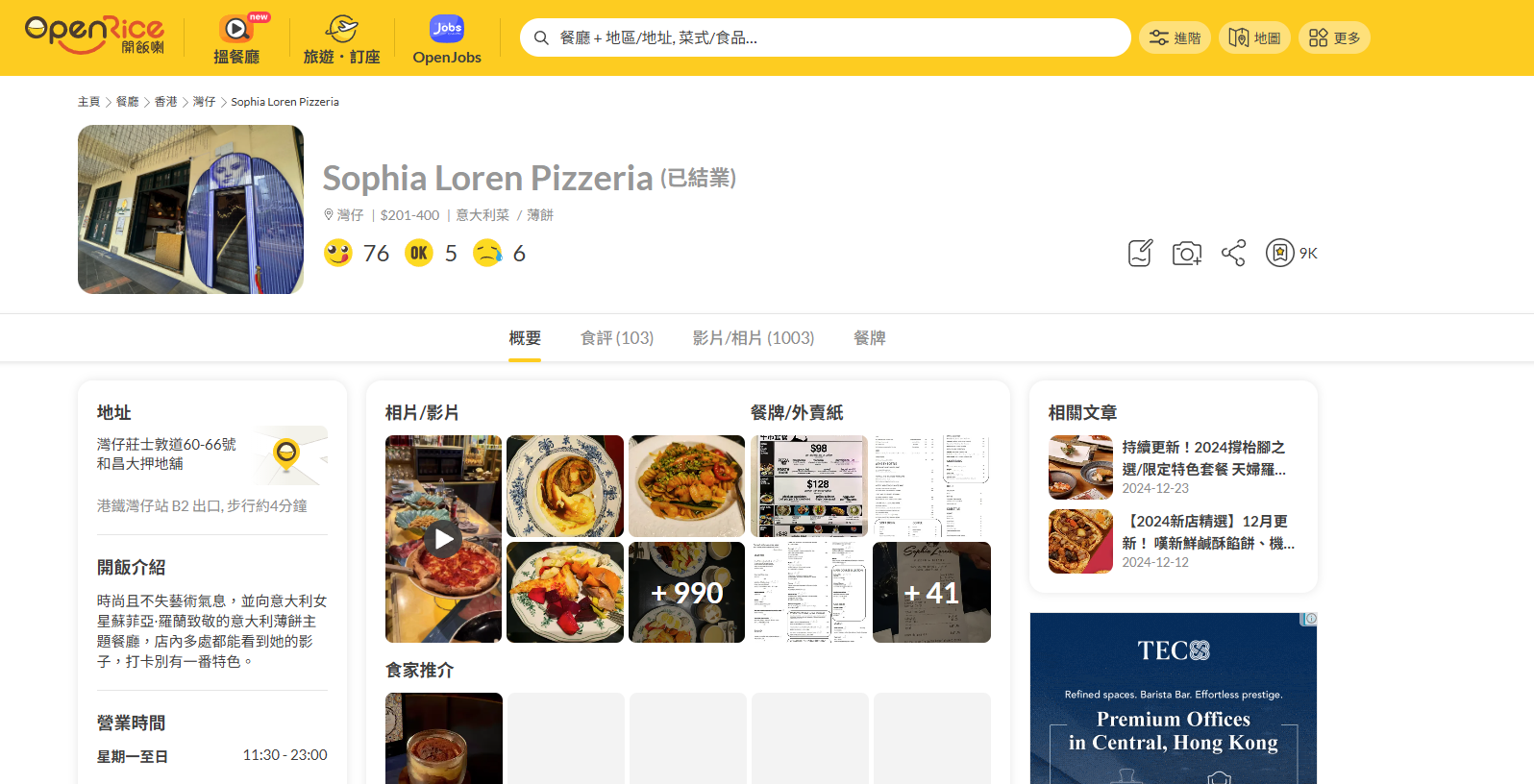Switch to 影片/相片 (1003) tab

pos(754,338)
